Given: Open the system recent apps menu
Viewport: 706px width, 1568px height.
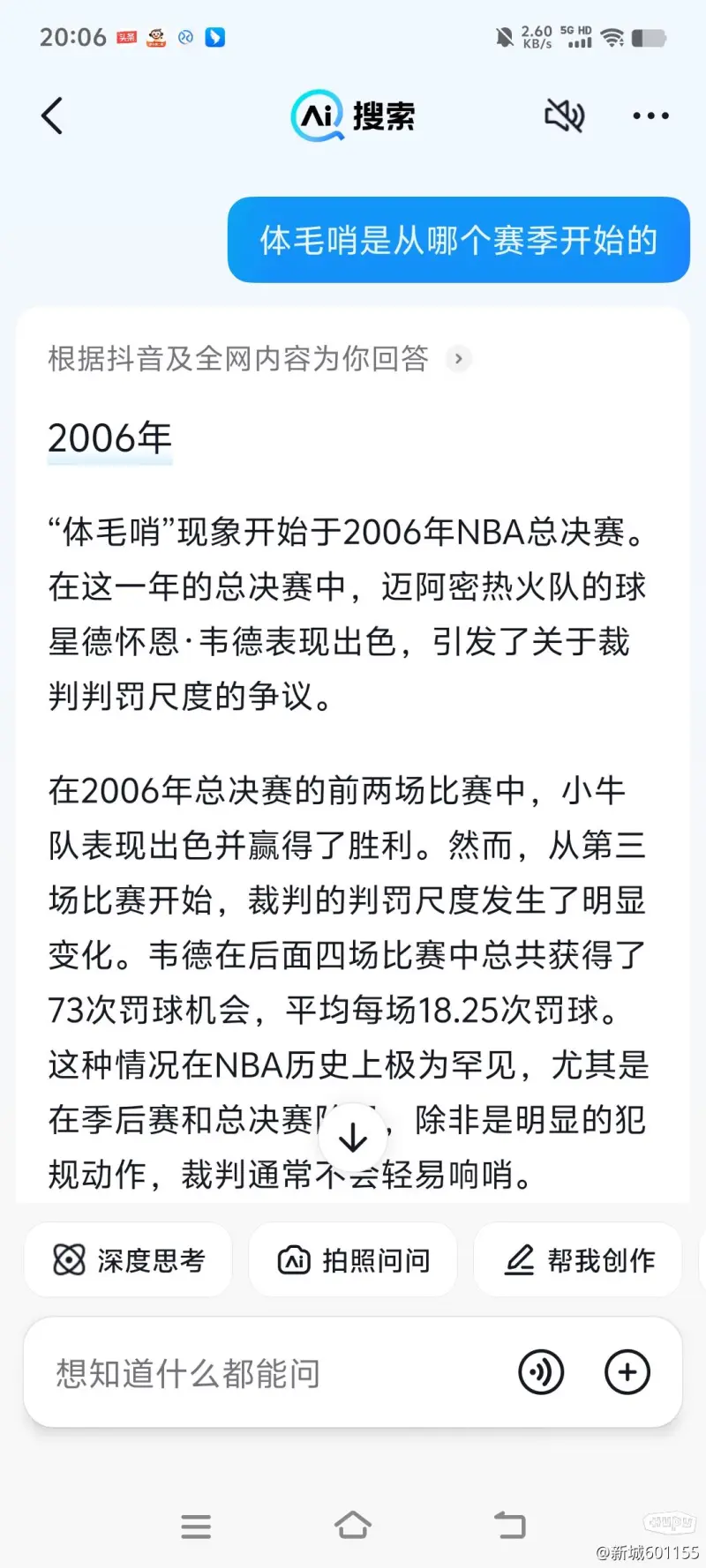Looking at the screenshot, I should click(x=196, y=1527).
